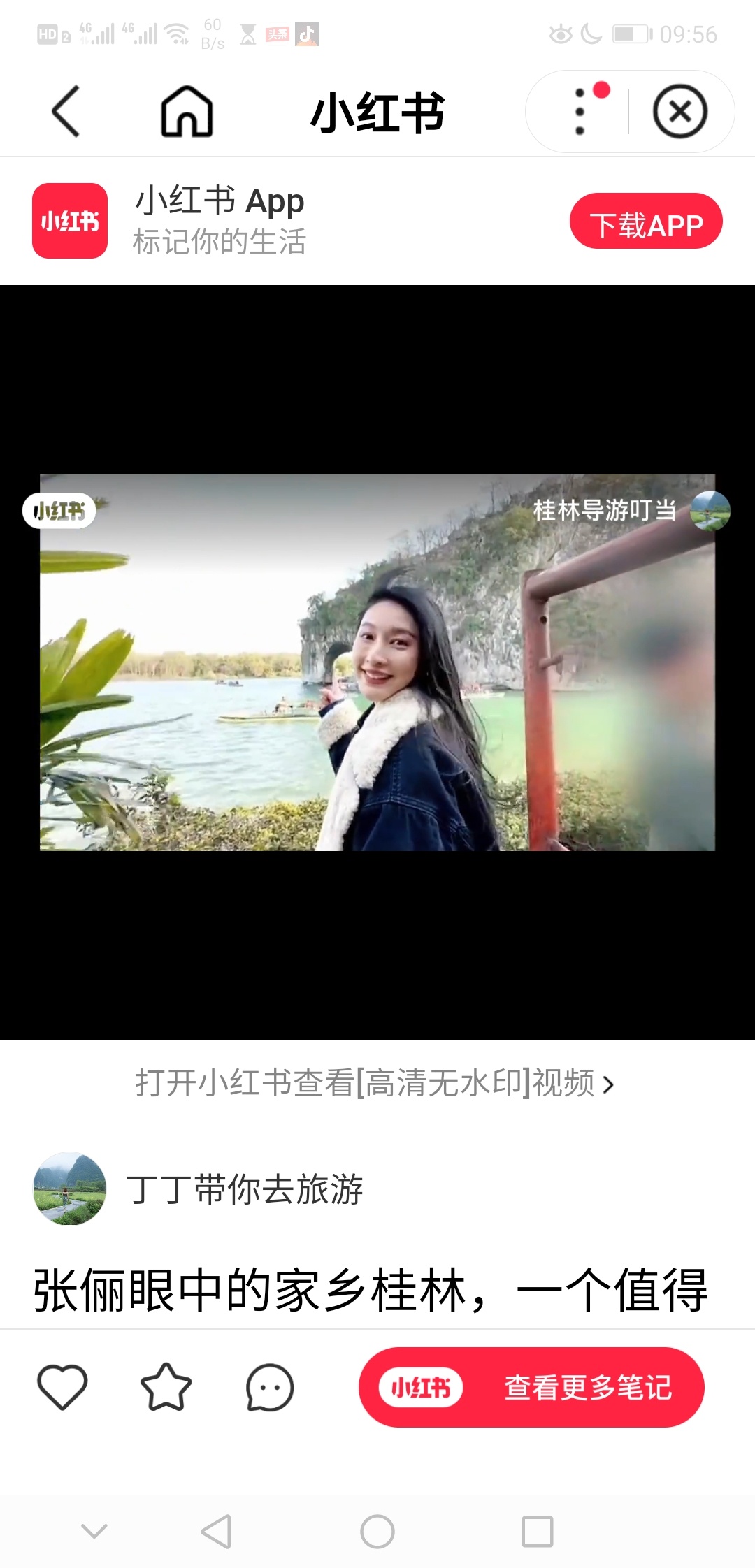The width and height of the screenshot is (755, 1568).
Task: Open comments via the speech bubble icon
Action: (269, 1386)
